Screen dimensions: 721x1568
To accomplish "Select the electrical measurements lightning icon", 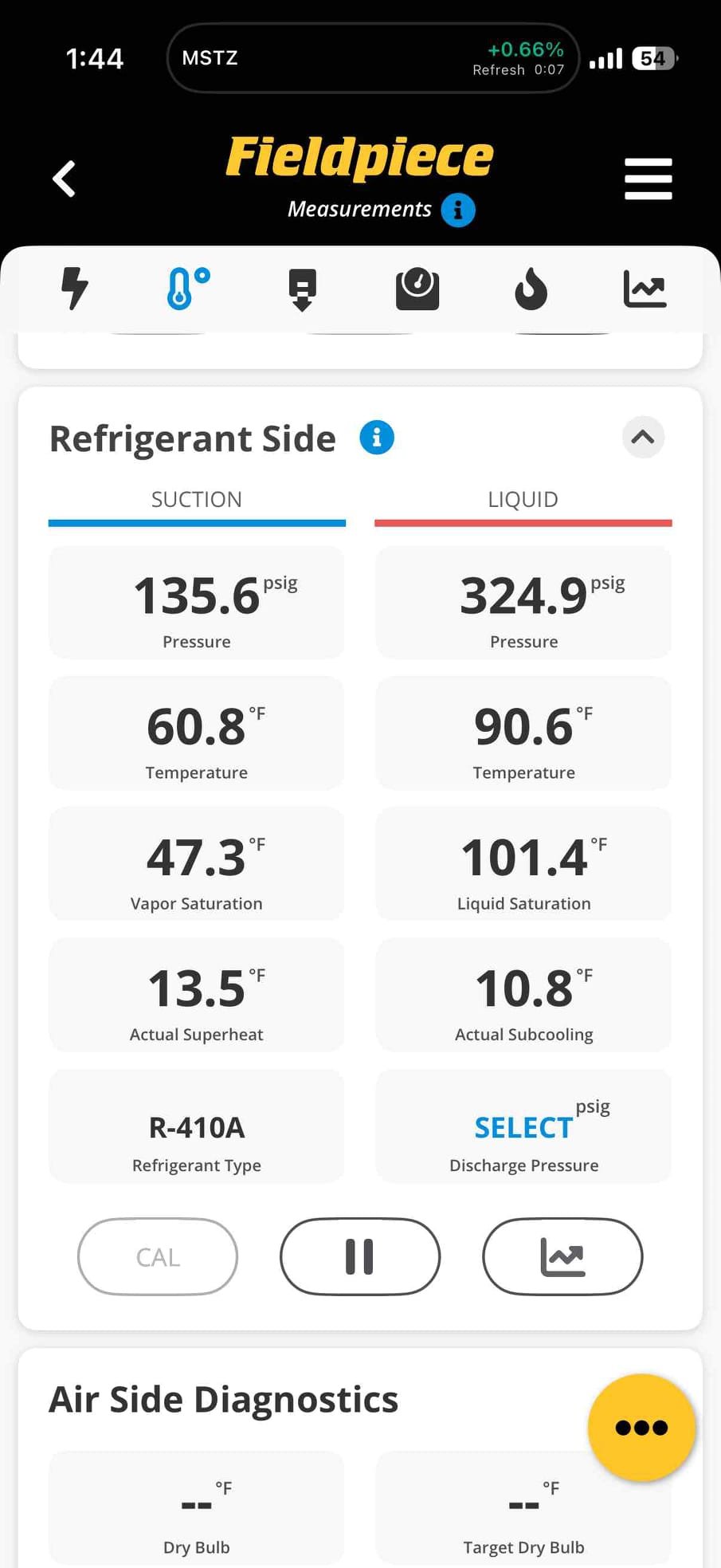I will click(75, 289).
